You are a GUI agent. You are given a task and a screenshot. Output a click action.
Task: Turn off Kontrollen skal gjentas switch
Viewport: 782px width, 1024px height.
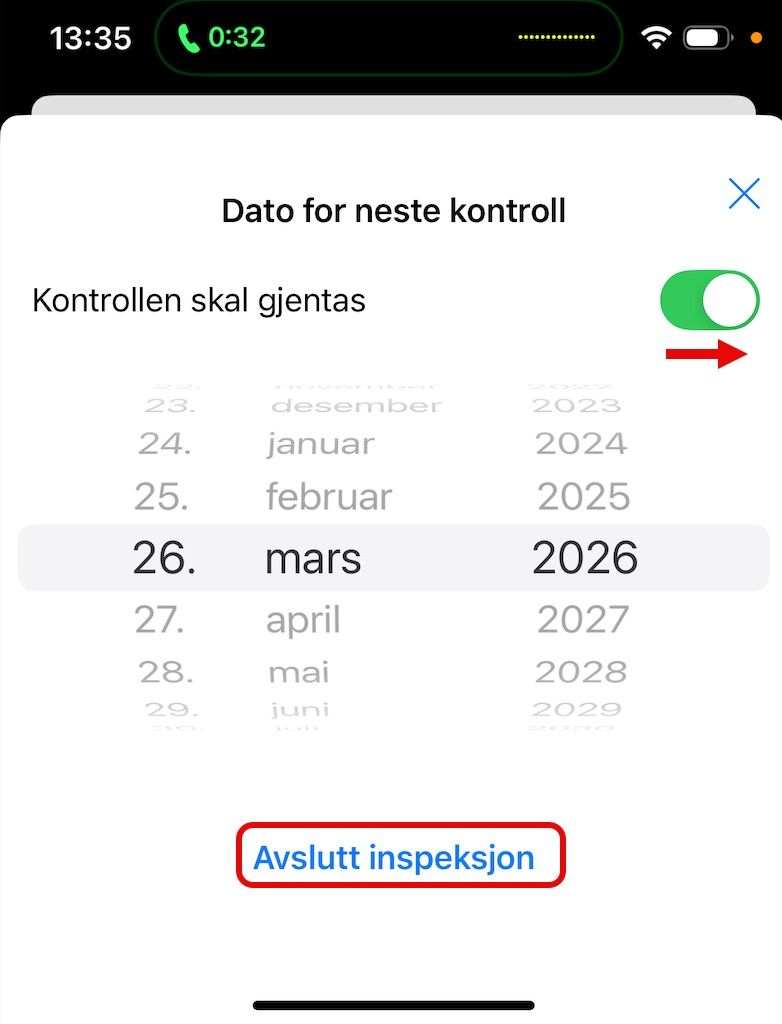click(x=709, y=300)
